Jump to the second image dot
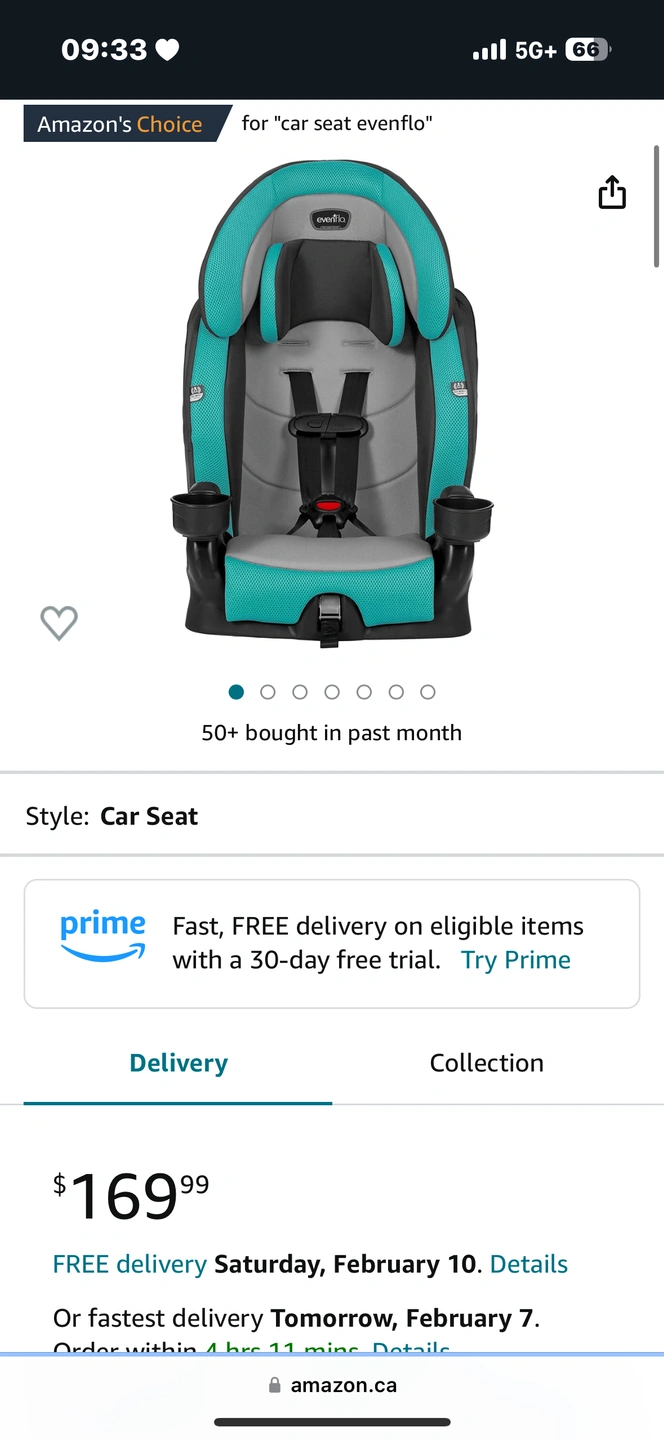 tap(268, 692)
